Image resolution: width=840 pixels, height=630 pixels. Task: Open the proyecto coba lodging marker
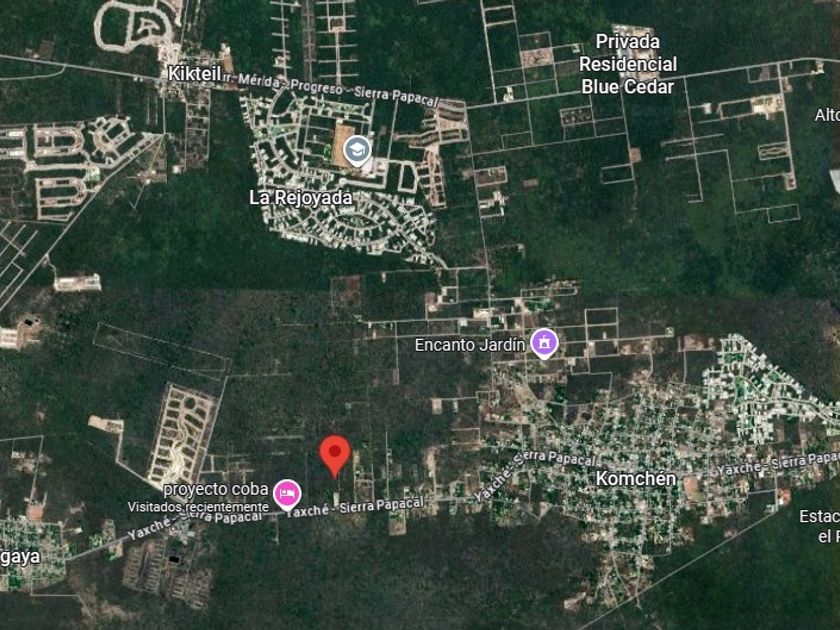coord(287,494)
